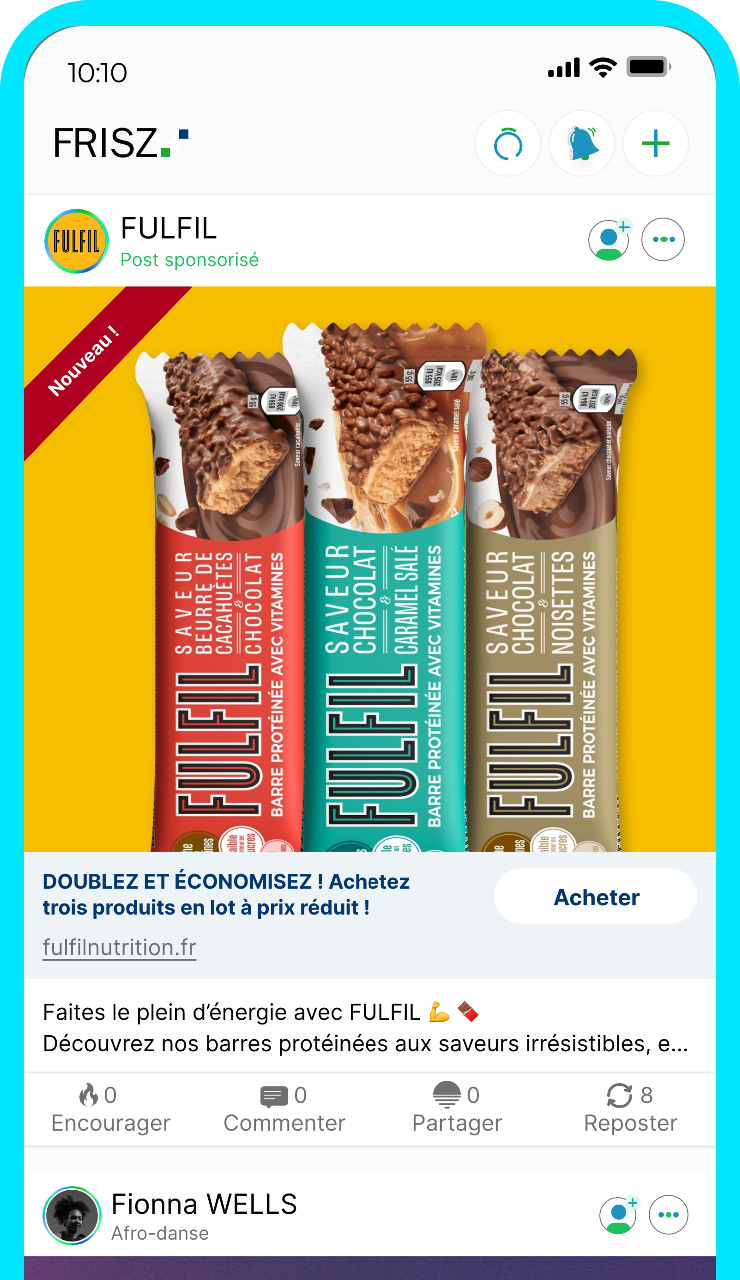Screen dimensions: 740x1280
Task: View Fionna WELLS profile picture
Action: tap(72, 1215)
